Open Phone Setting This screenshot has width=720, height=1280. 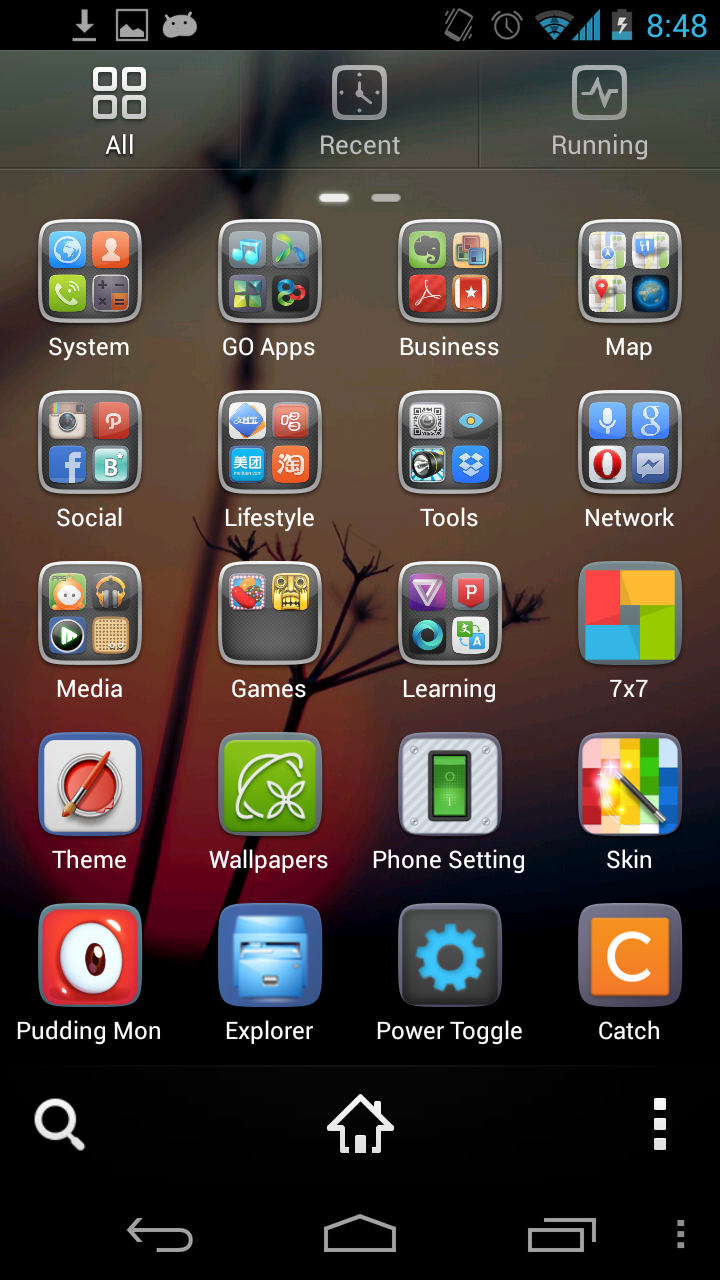(x=450, y=784)
